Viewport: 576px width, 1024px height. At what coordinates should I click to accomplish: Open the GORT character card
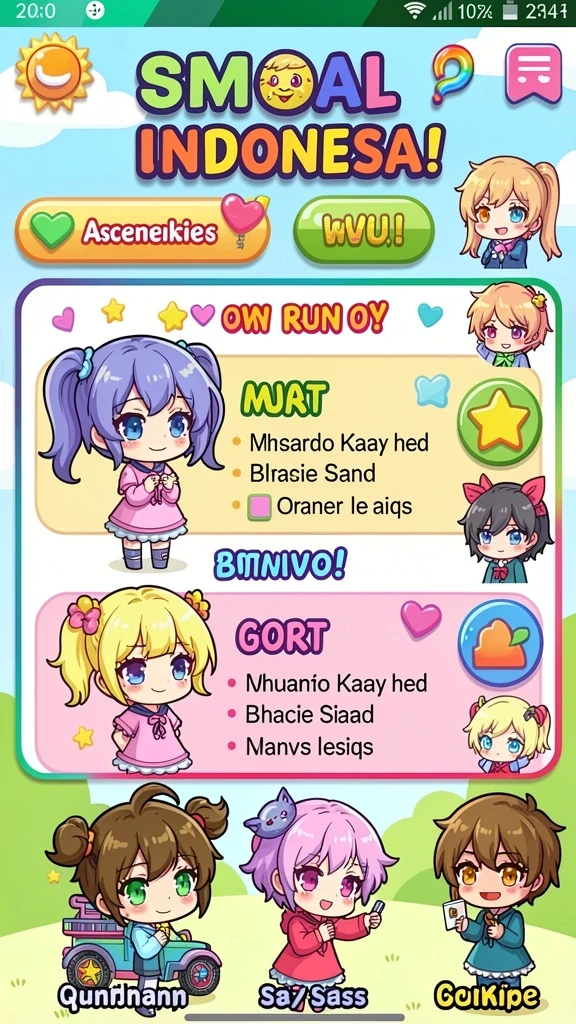pyautogui.click(x=288, y=682)
